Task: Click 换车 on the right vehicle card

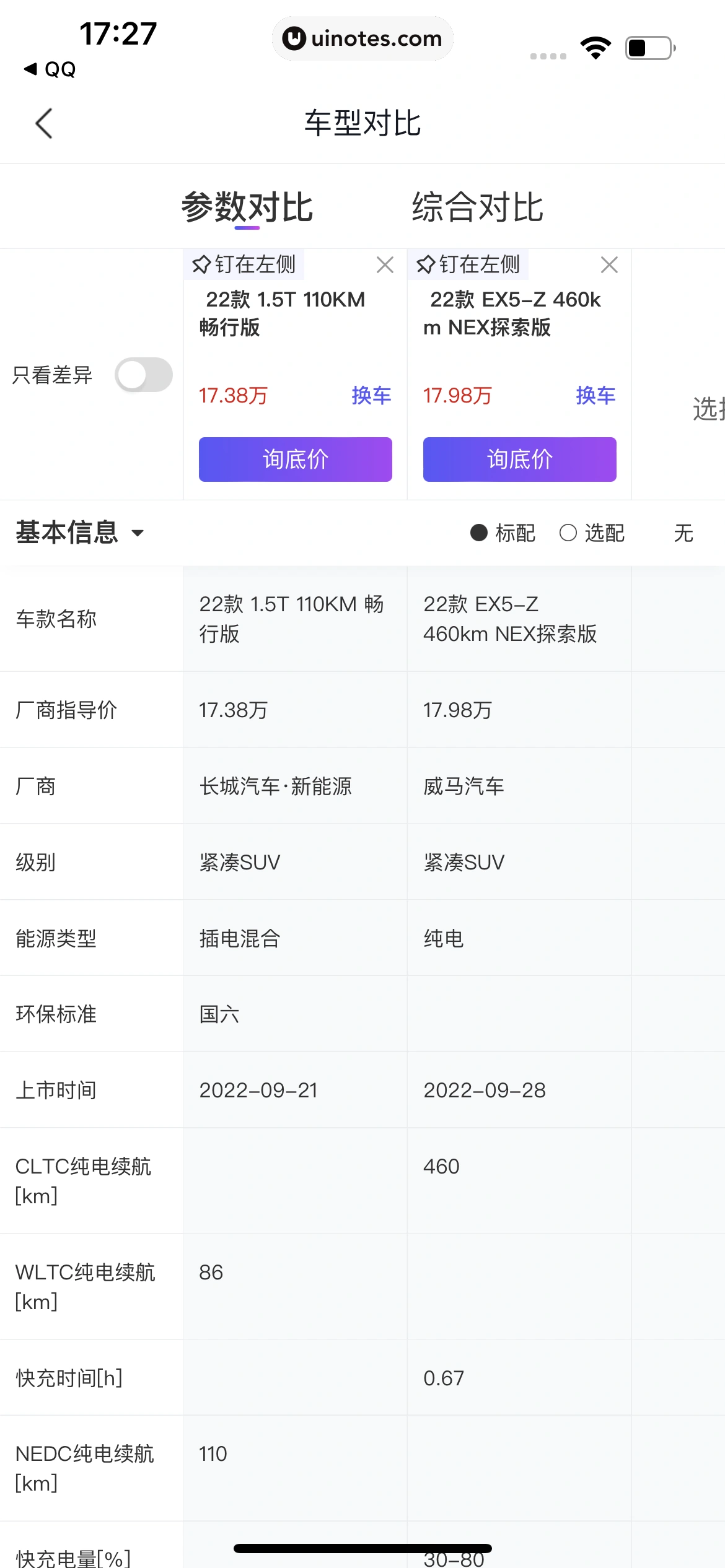Action: point(595,395)
